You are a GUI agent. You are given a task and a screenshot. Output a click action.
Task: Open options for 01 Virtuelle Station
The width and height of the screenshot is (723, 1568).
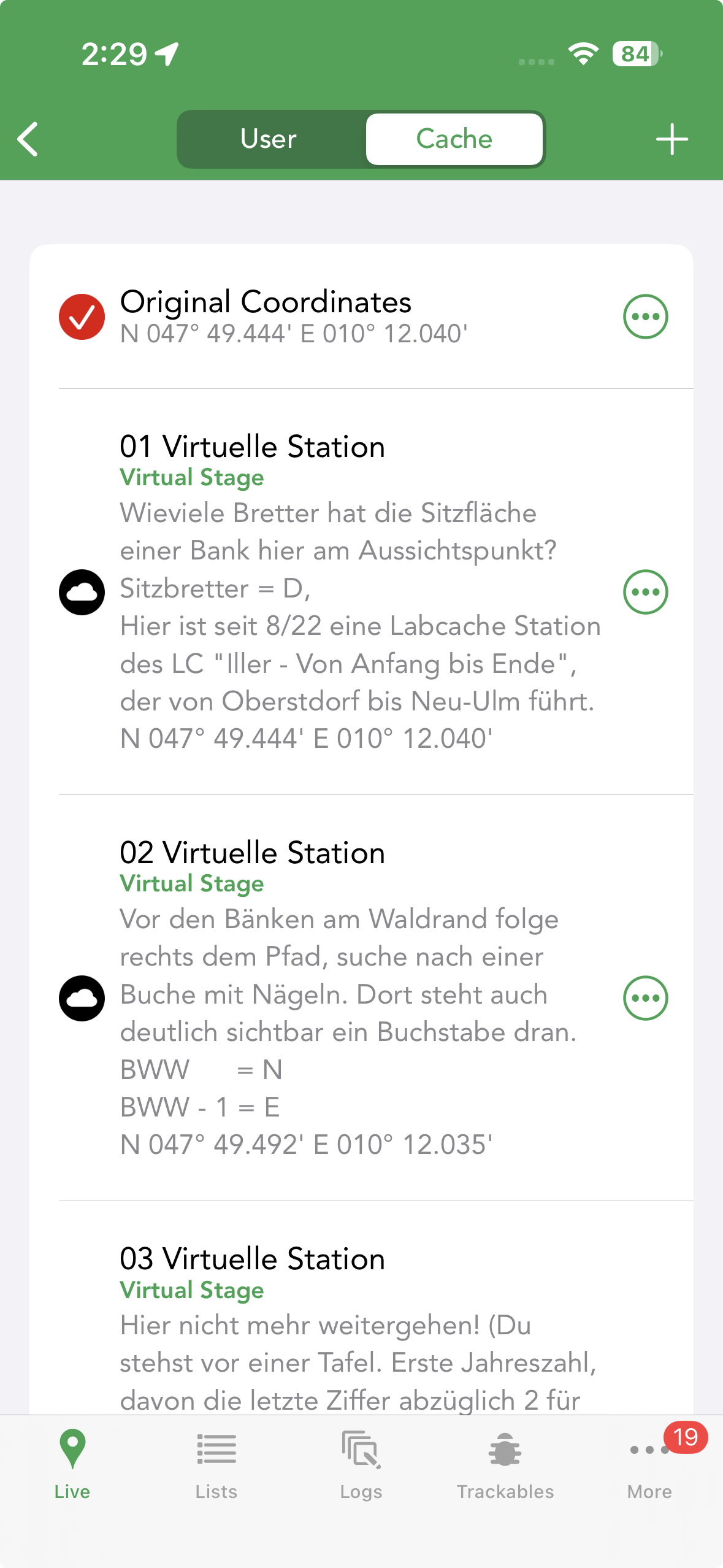645,592
